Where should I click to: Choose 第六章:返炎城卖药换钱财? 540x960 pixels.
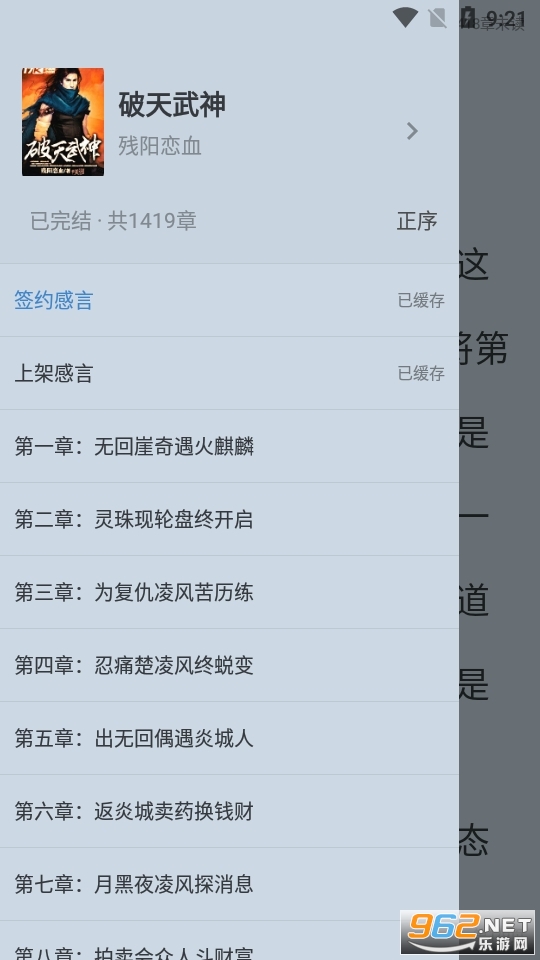point(230,811)
